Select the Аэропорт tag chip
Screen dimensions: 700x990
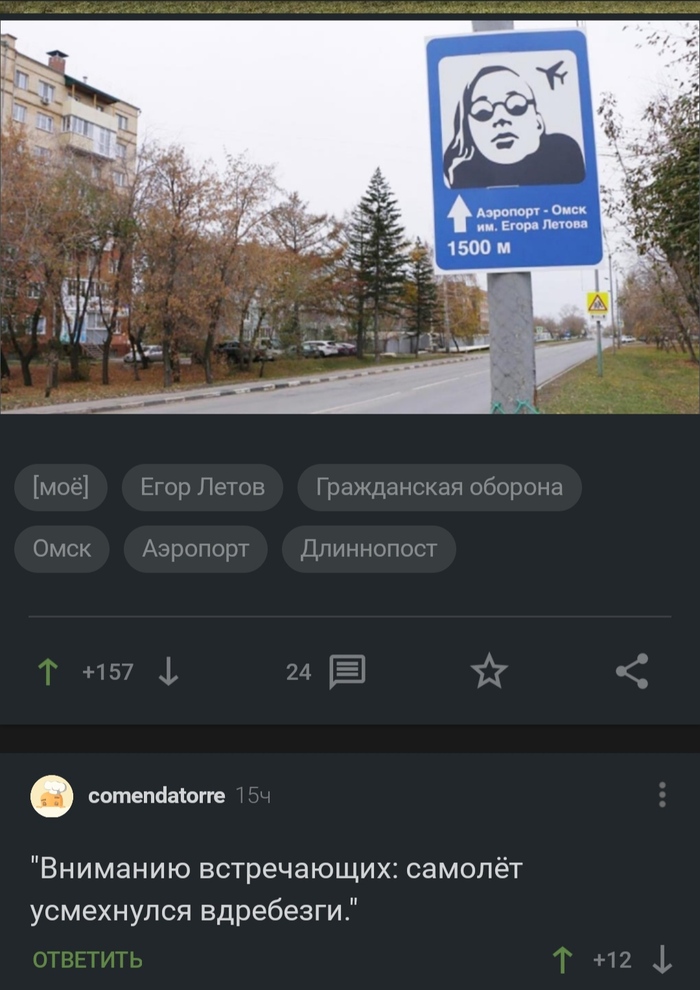(195, 549)
